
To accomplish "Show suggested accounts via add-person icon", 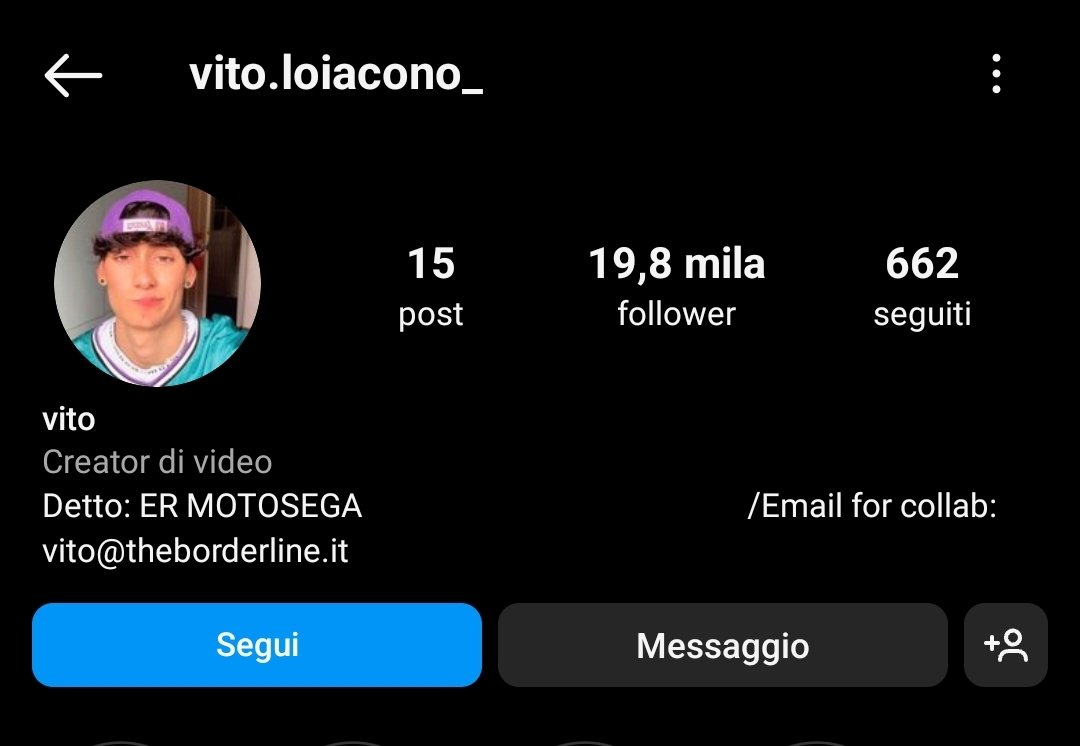I will 1006,645.
